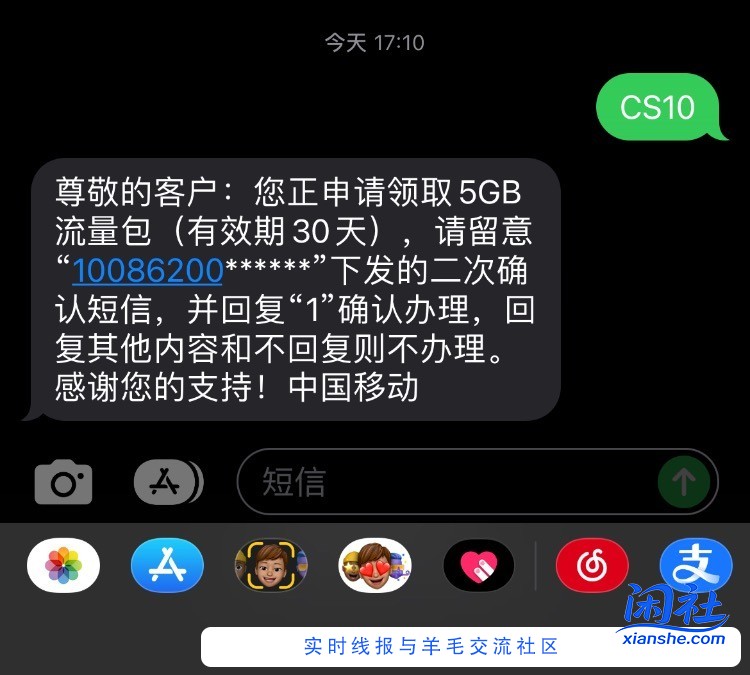The image size is (750, 675).
Task: Open the camera icon
Action: (64, 483)
